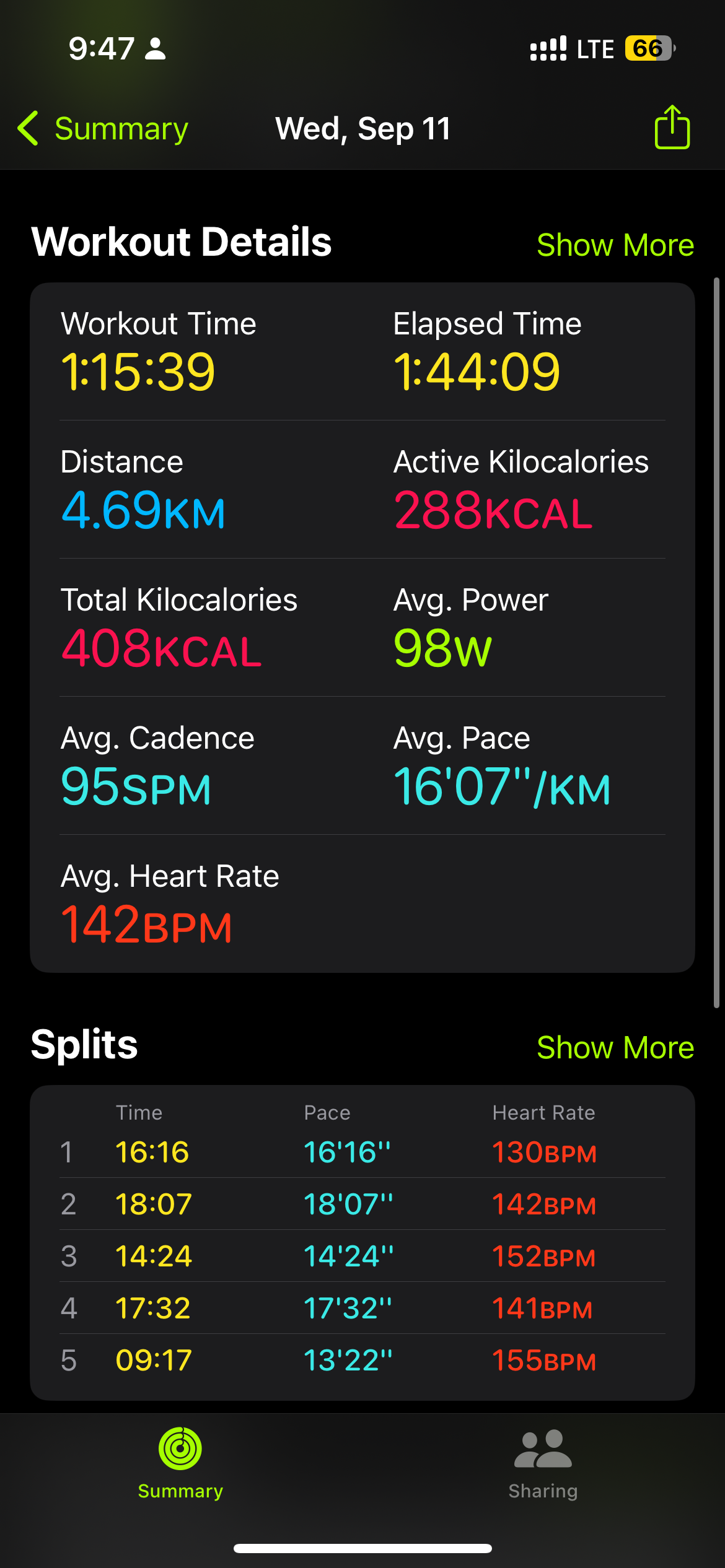Viewport: 725px width, 1568px height.
Task: Share this workout
Action: (672, 127)
